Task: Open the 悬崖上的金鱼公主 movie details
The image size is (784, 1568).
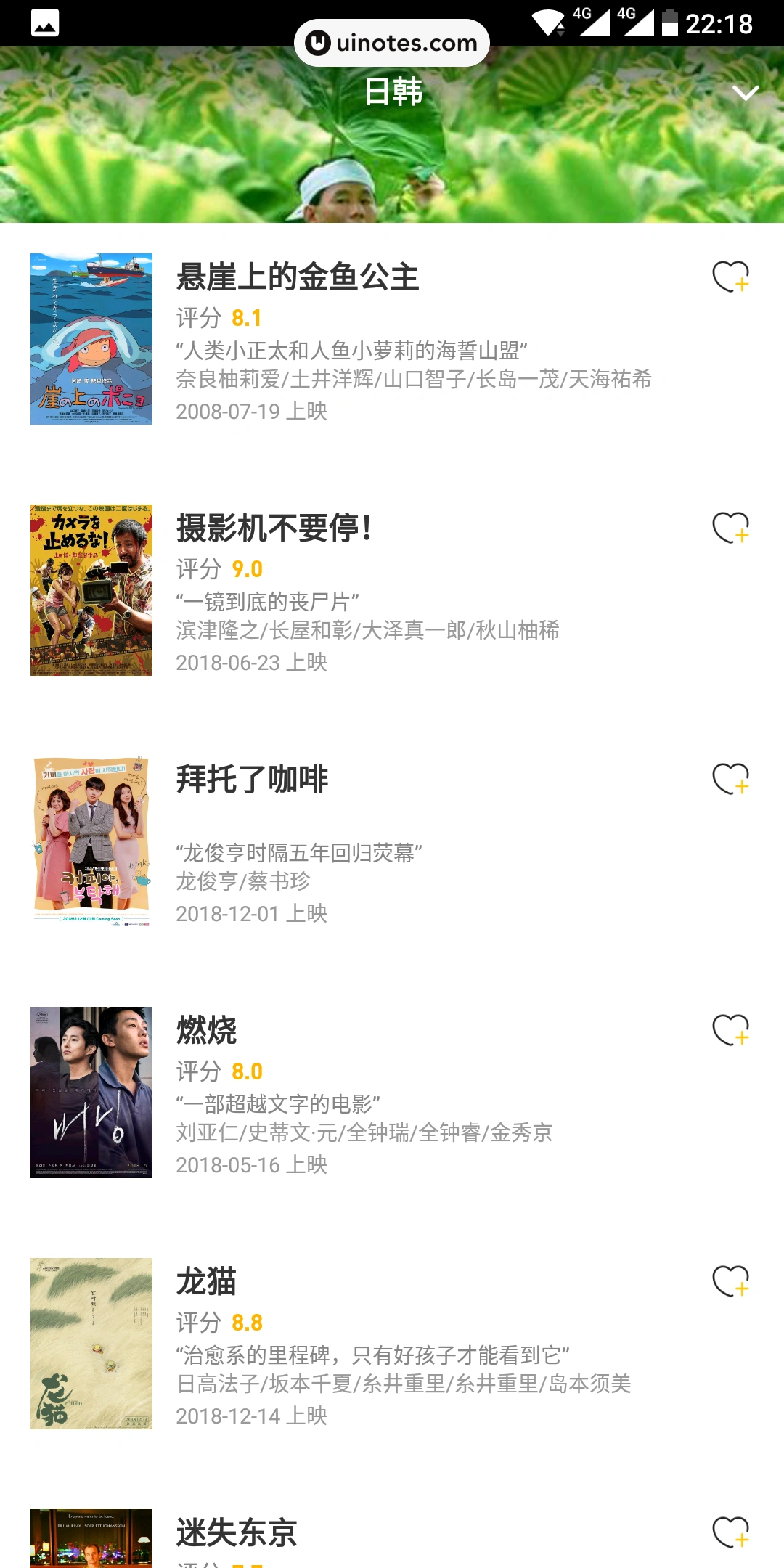Action: point(298,277)
